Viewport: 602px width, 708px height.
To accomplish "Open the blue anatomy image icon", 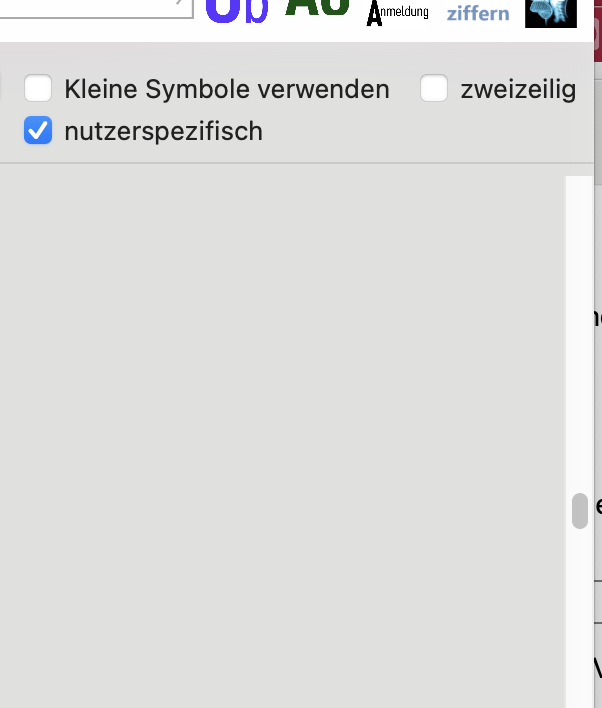I will 551,14.
